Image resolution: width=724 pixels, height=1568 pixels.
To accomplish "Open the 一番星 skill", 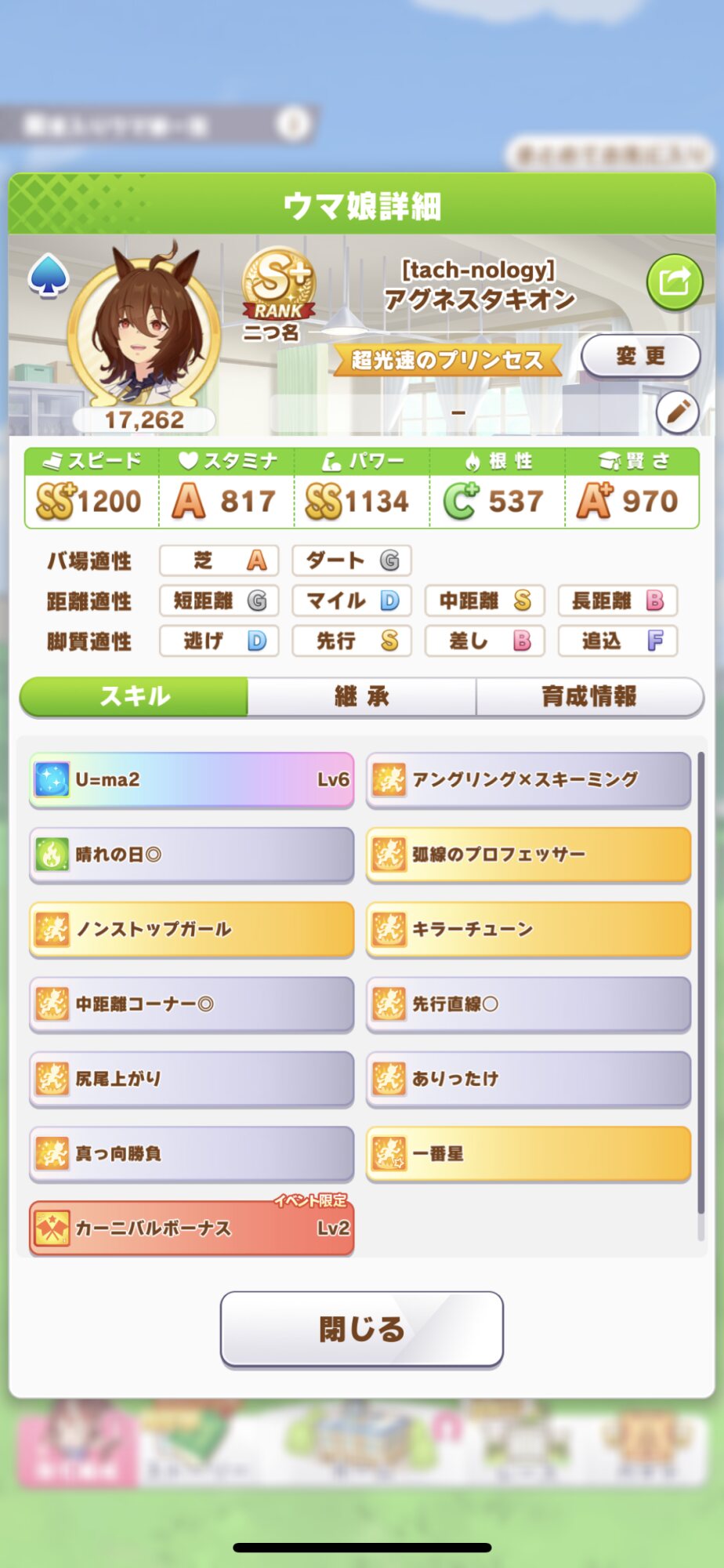I will tap(528, 1153).
